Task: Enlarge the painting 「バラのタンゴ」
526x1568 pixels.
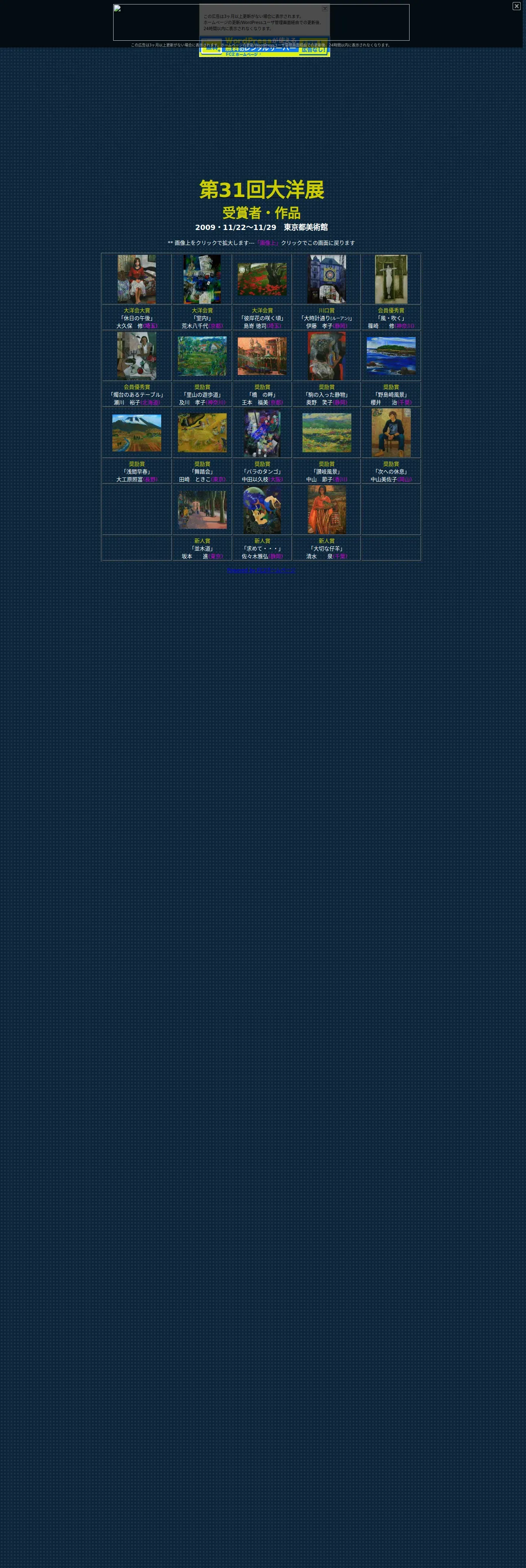Action: [262, 433]
